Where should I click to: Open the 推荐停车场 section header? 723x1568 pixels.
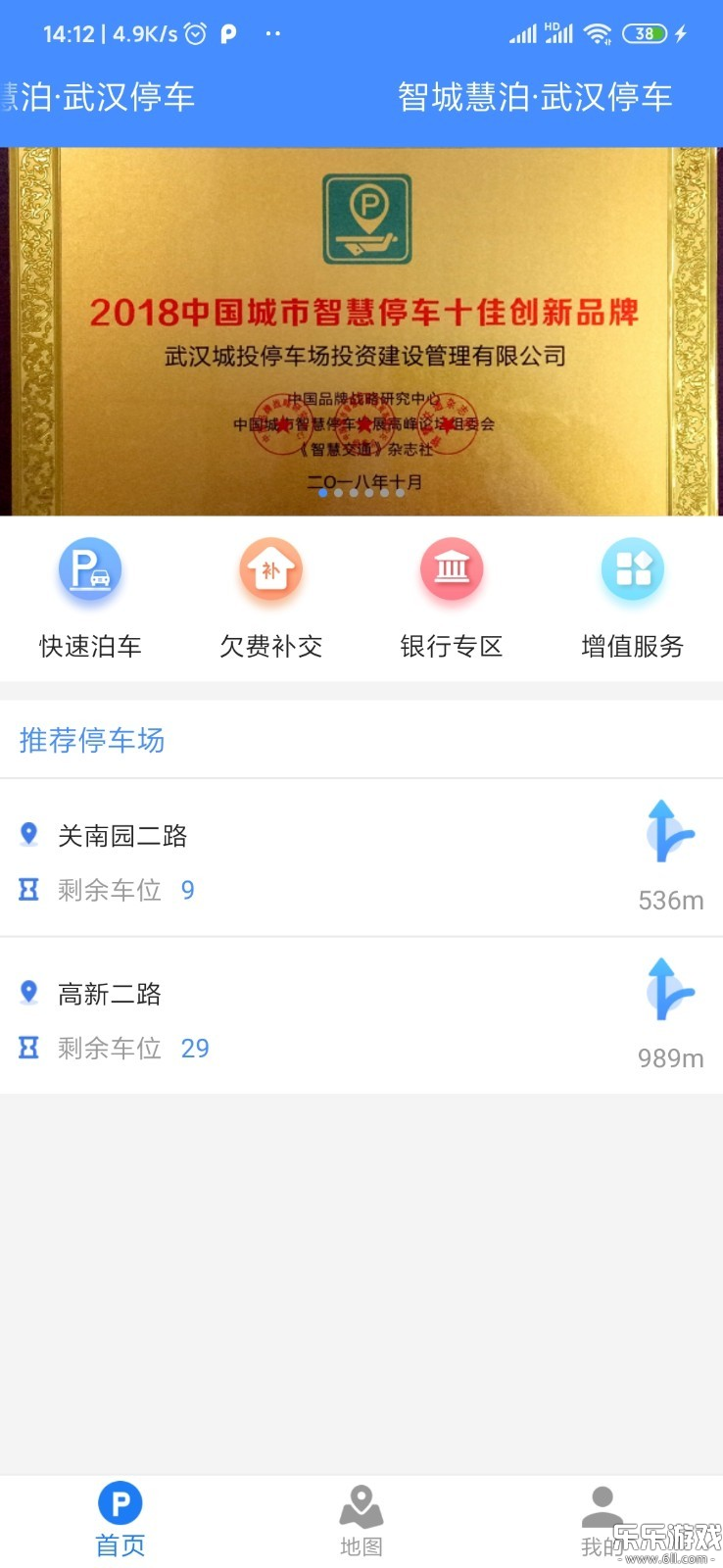click(91, 741)
